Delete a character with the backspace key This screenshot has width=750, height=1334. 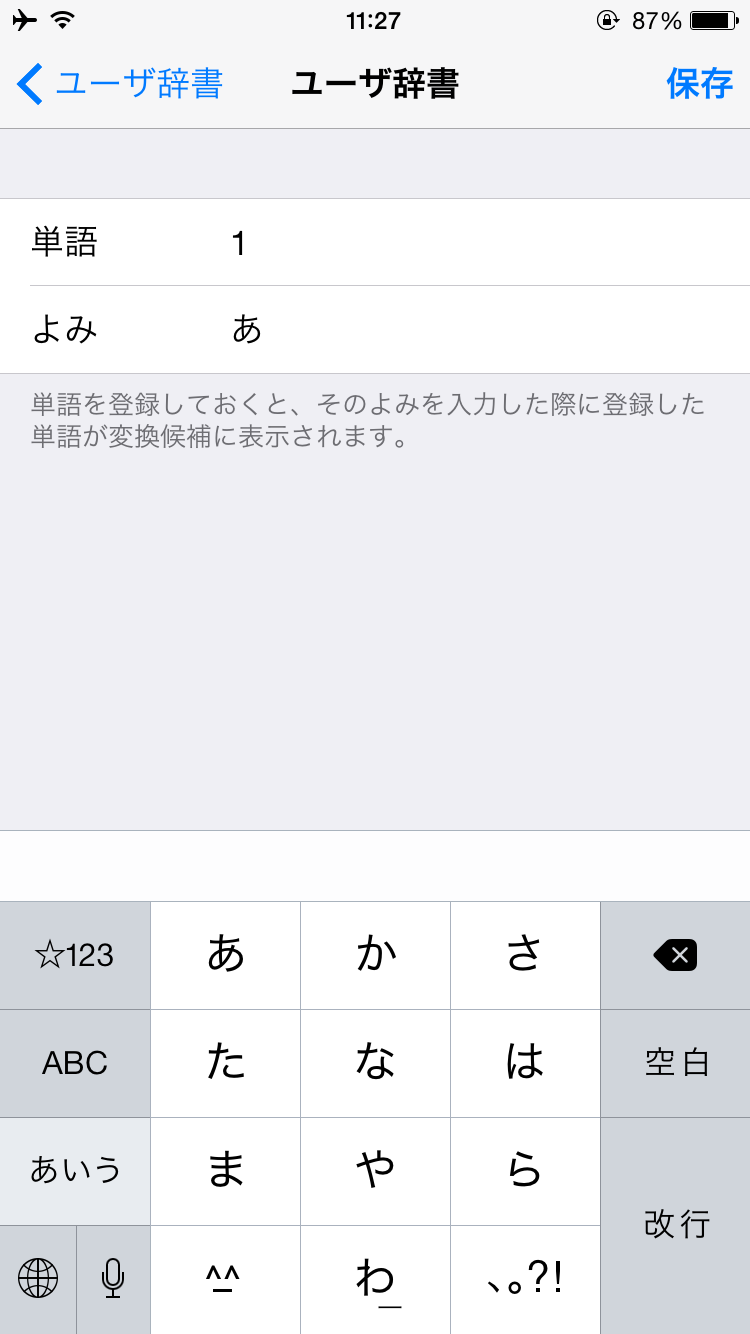coord(675,955)
